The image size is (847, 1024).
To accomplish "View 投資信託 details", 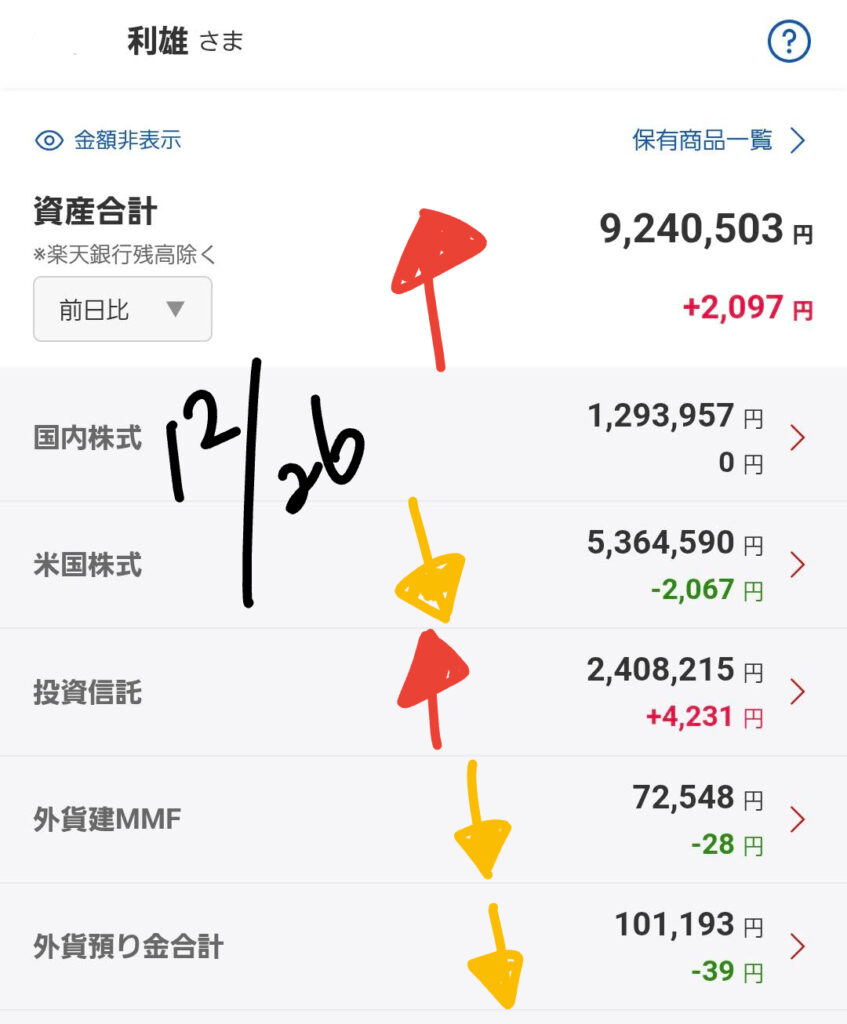I will click(x=423, y=692).
